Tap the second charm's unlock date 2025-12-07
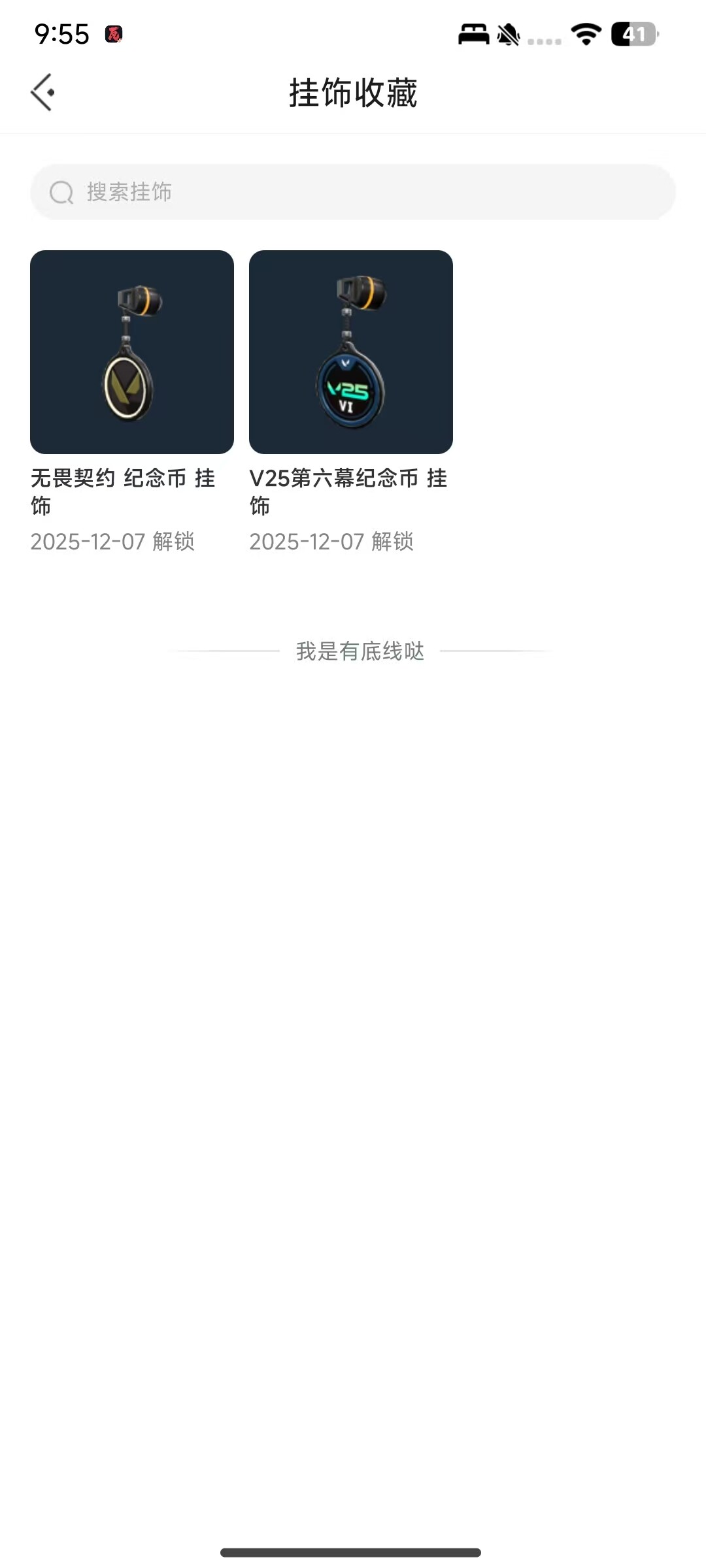Viewport: 706px width, 1568px height. (333, 541)
